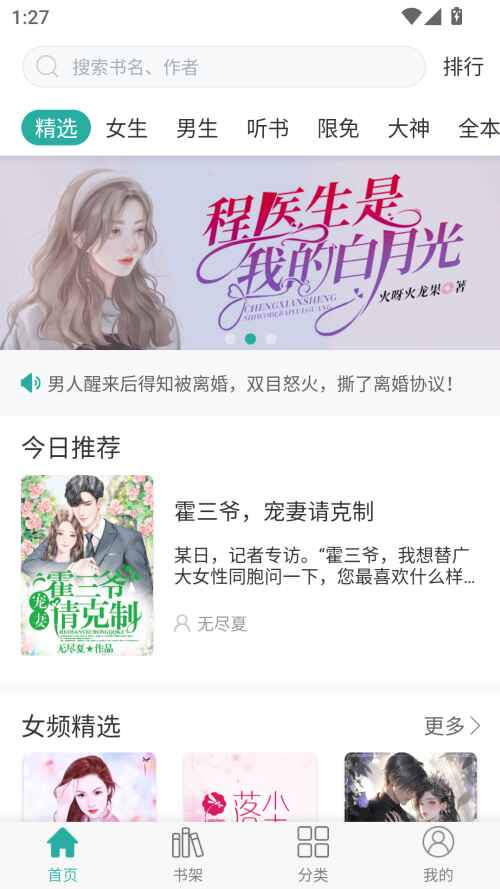Image resolution: width=500 pixels, height=889 pixels.
Task: Open the announcement about 离婚协议
Action: coord(250,384)
